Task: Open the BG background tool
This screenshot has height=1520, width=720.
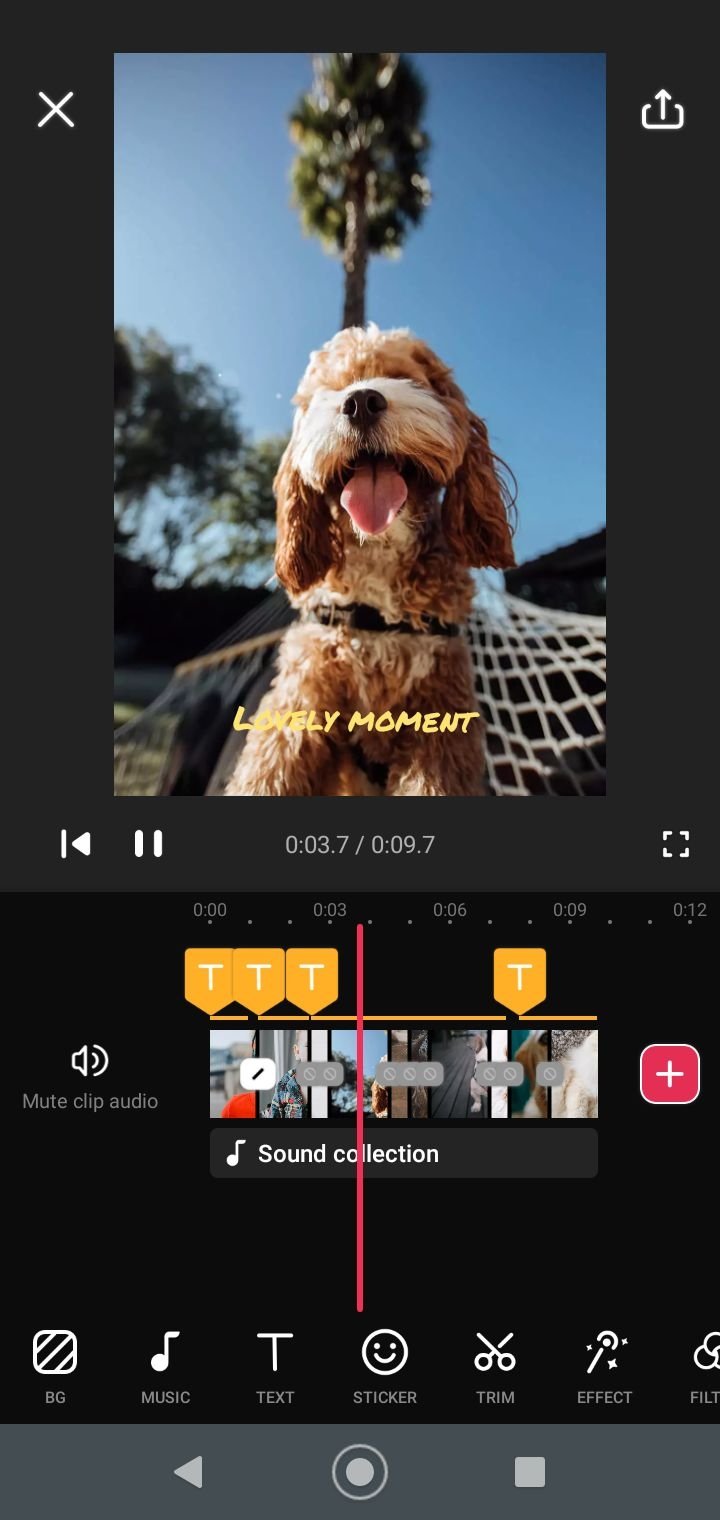Action: [55, 1367]
